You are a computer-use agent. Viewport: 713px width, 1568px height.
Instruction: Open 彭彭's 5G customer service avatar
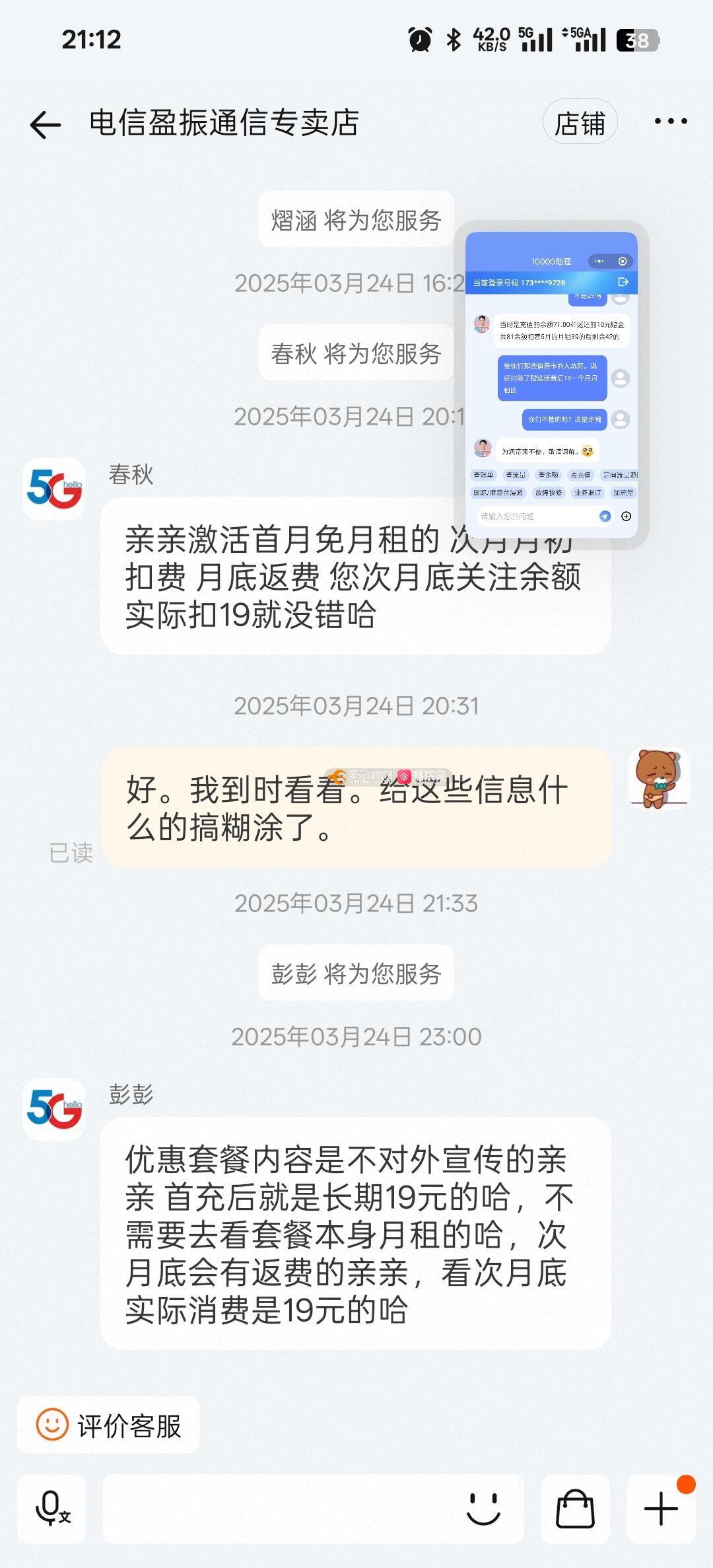coord(53,1109)
